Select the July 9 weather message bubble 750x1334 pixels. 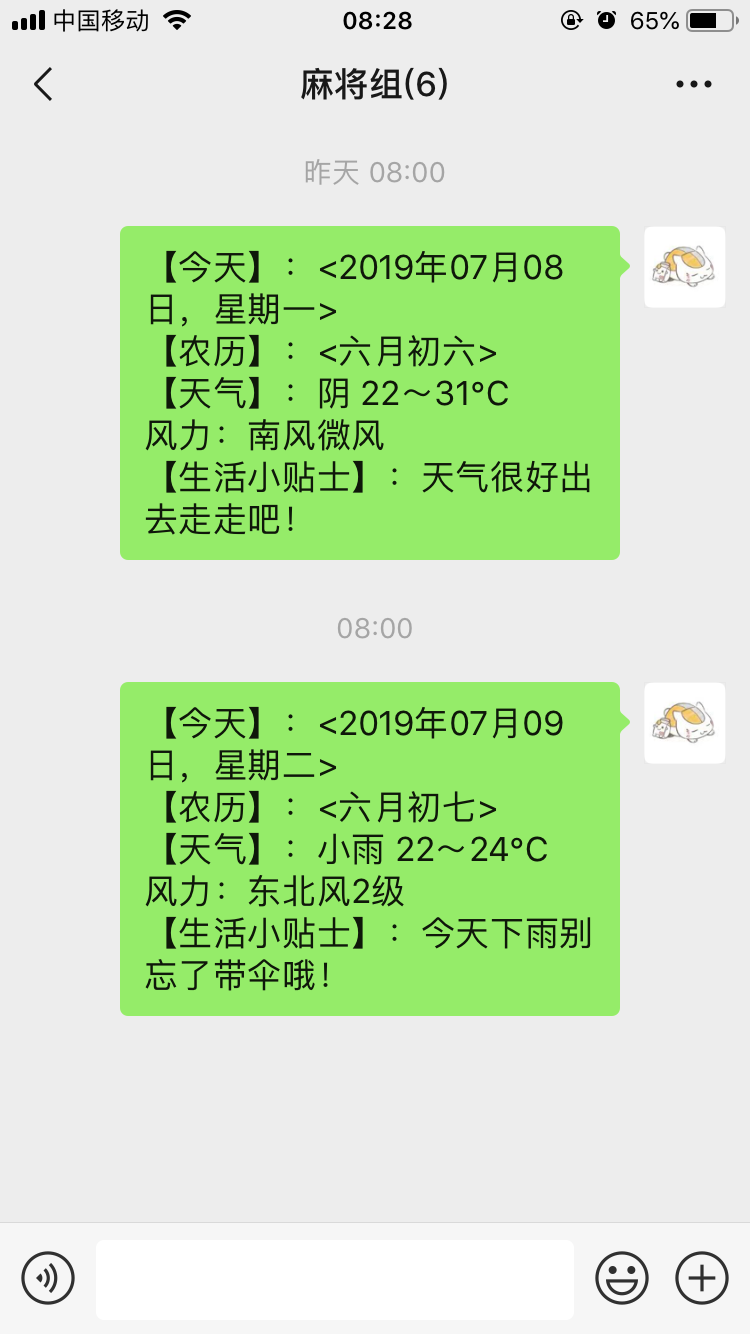(x=370, y=848)
